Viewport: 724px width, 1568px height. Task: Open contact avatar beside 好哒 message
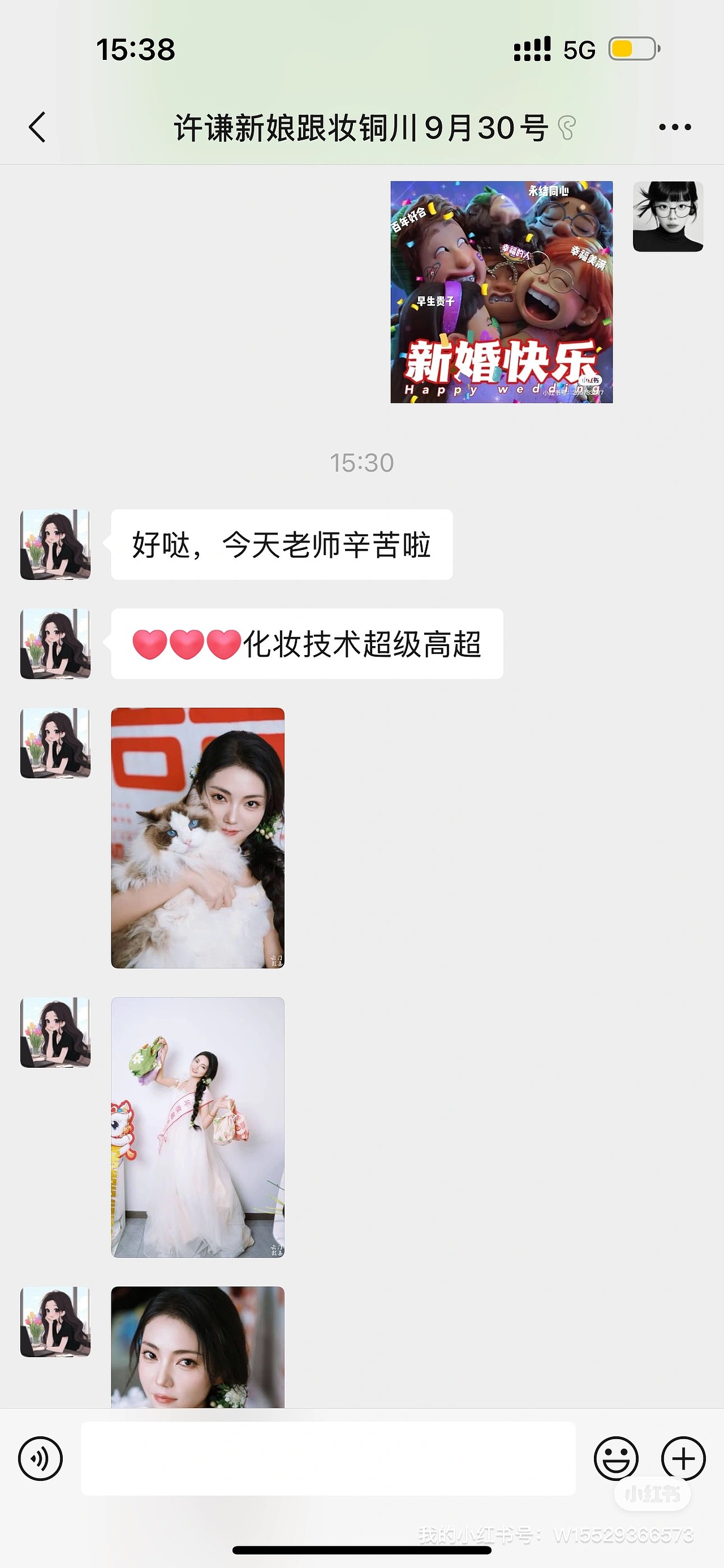pyautogui.click(x=55, y=545)
